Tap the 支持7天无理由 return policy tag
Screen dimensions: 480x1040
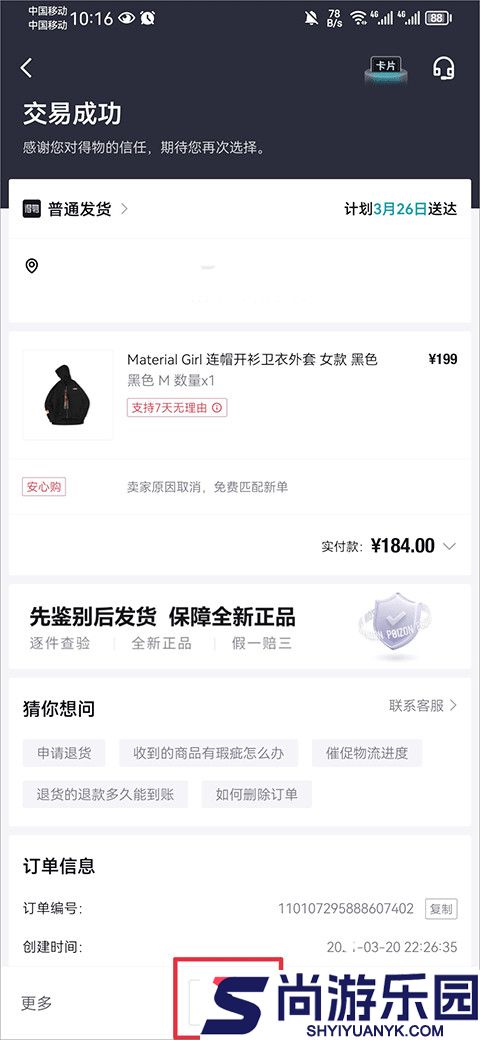177,407
